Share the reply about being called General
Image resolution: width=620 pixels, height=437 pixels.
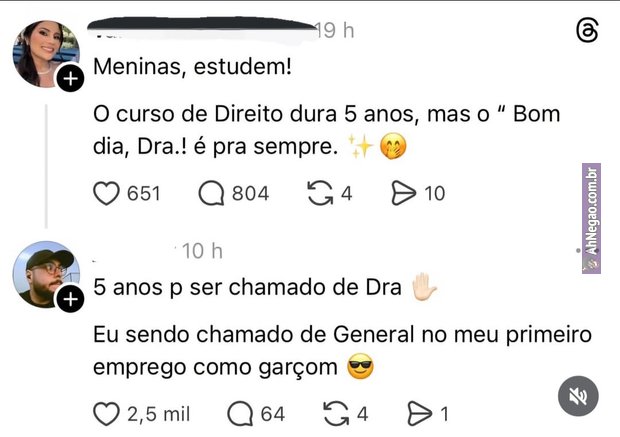pos(421,413)
